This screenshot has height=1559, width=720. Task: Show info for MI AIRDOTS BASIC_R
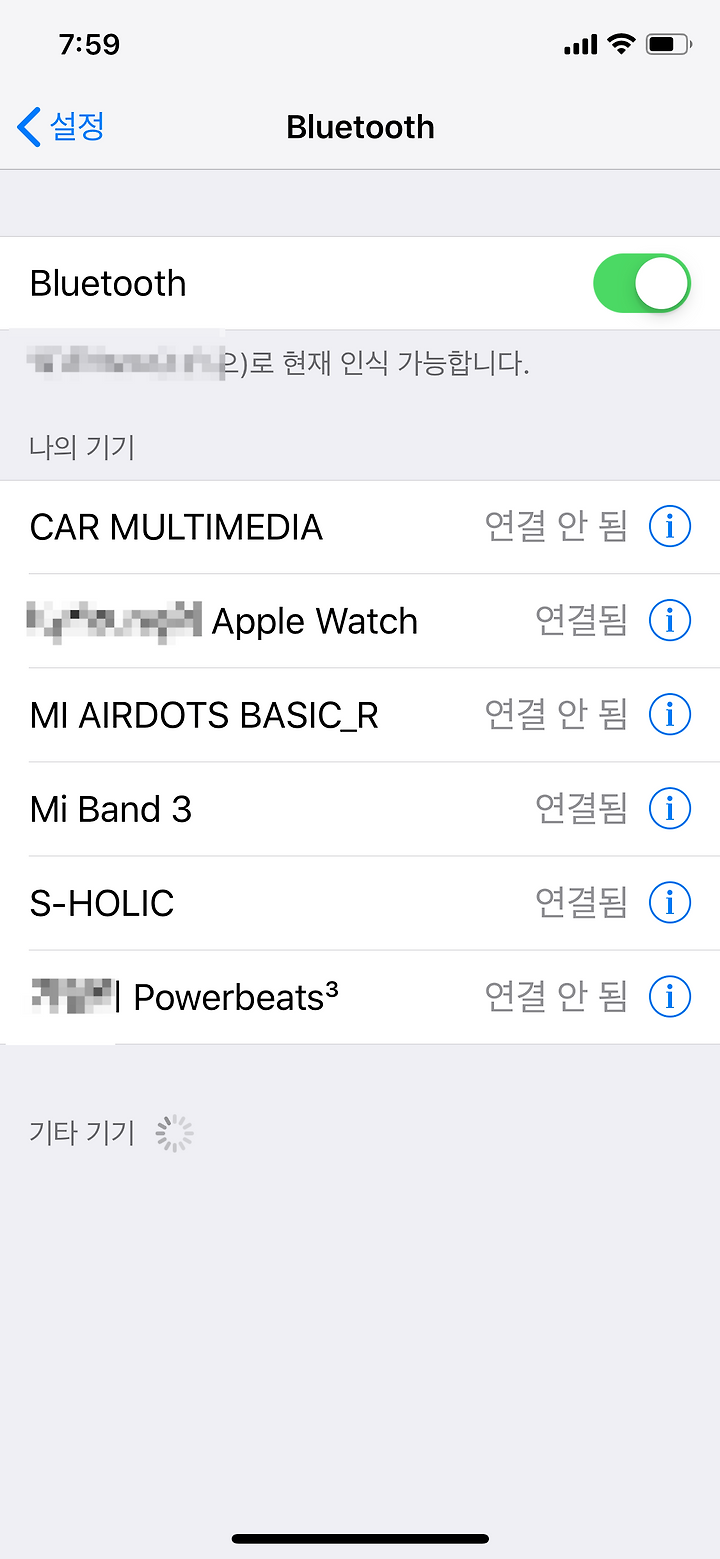click(670, 714)
